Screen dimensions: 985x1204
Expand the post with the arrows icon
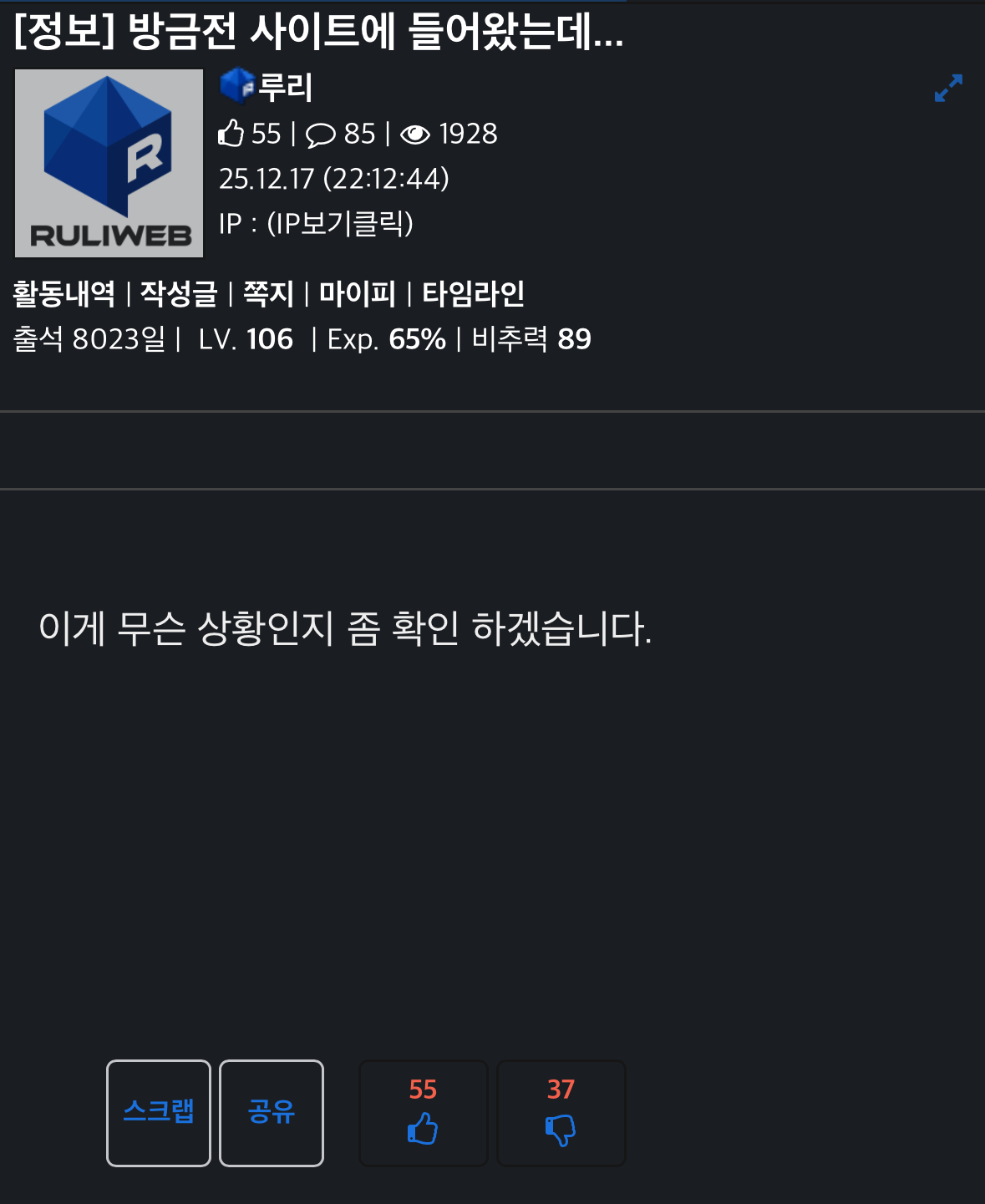click(x=948, y=88)
